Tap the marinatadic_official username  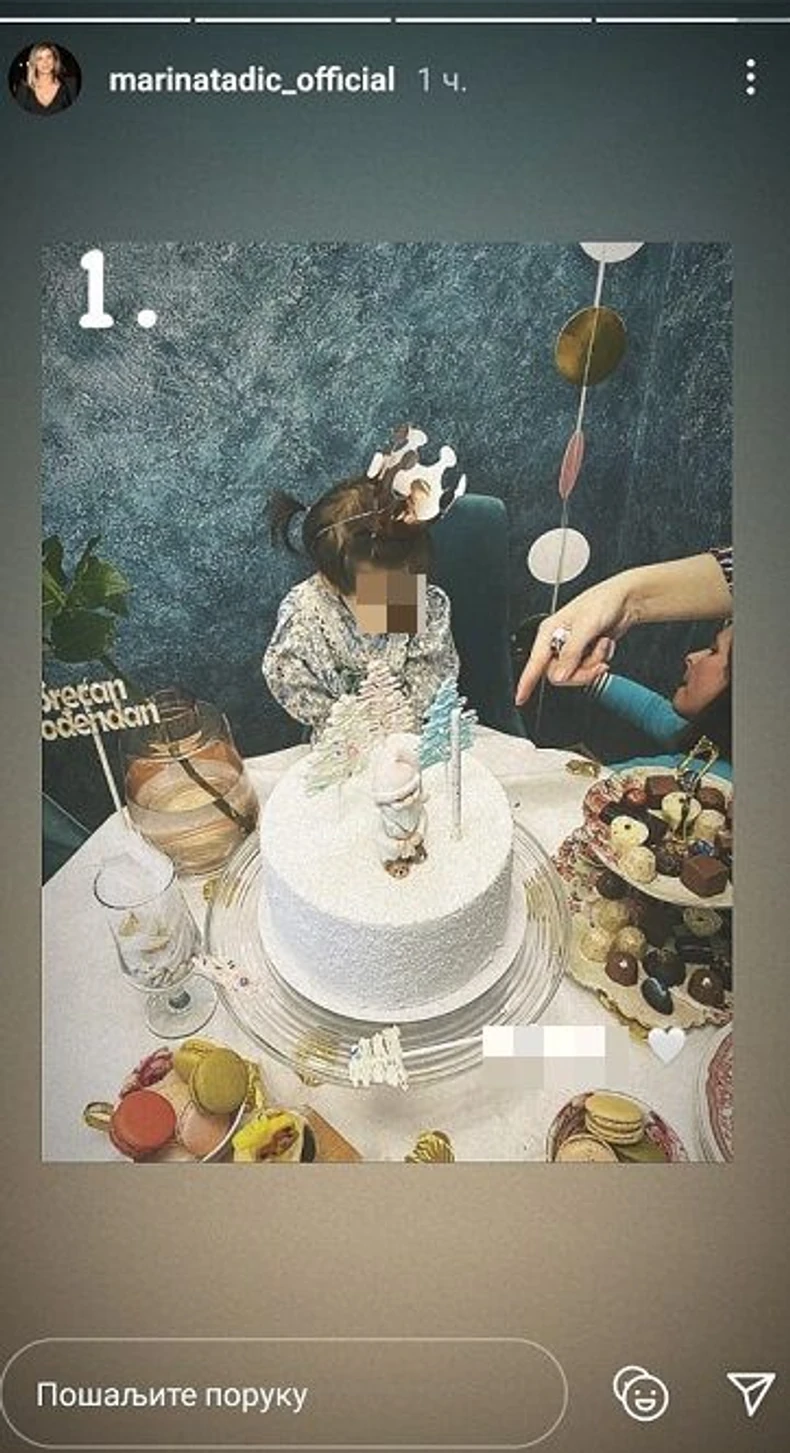[251, 80]
